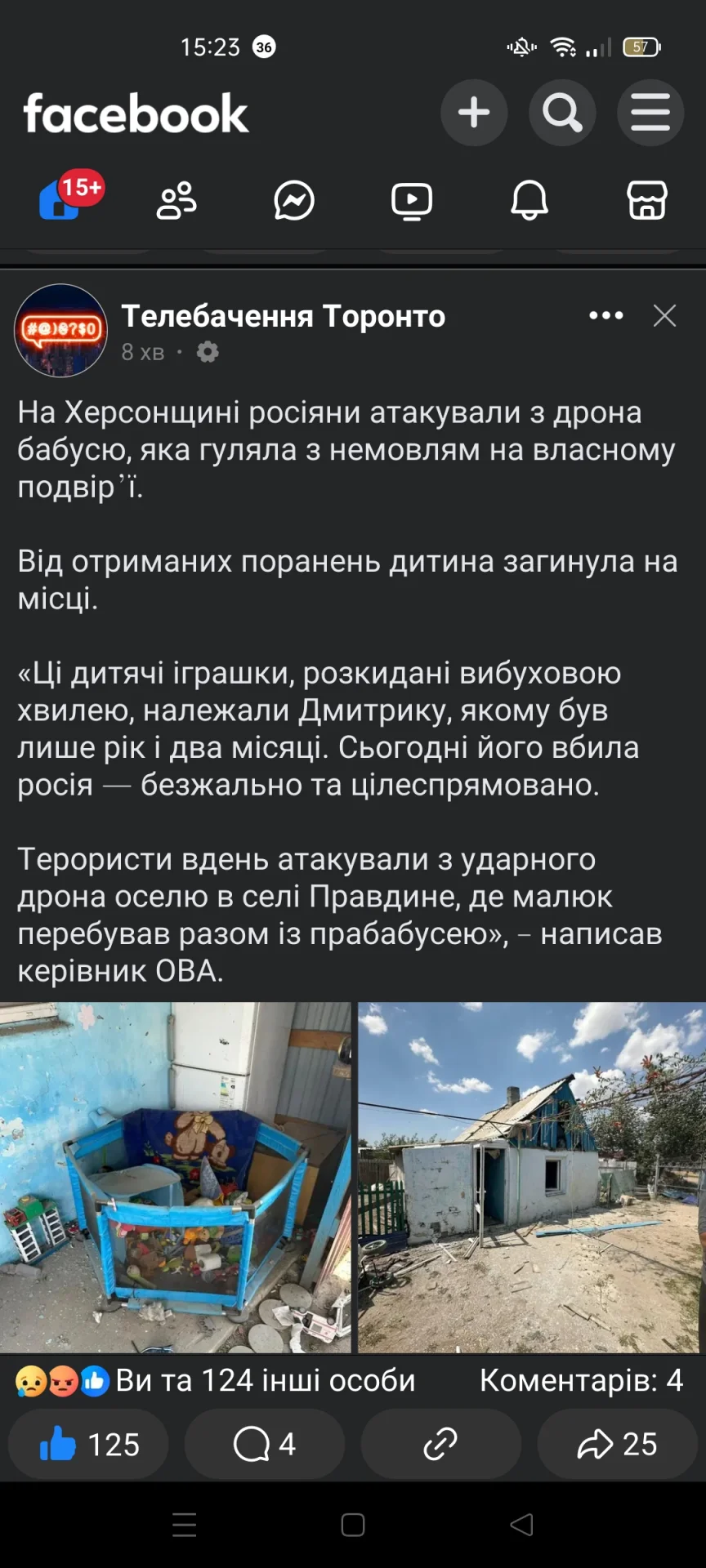This screenshot has height=1568, width=706.
Task: Open the Marketplace tab
Action: point(647,200)
